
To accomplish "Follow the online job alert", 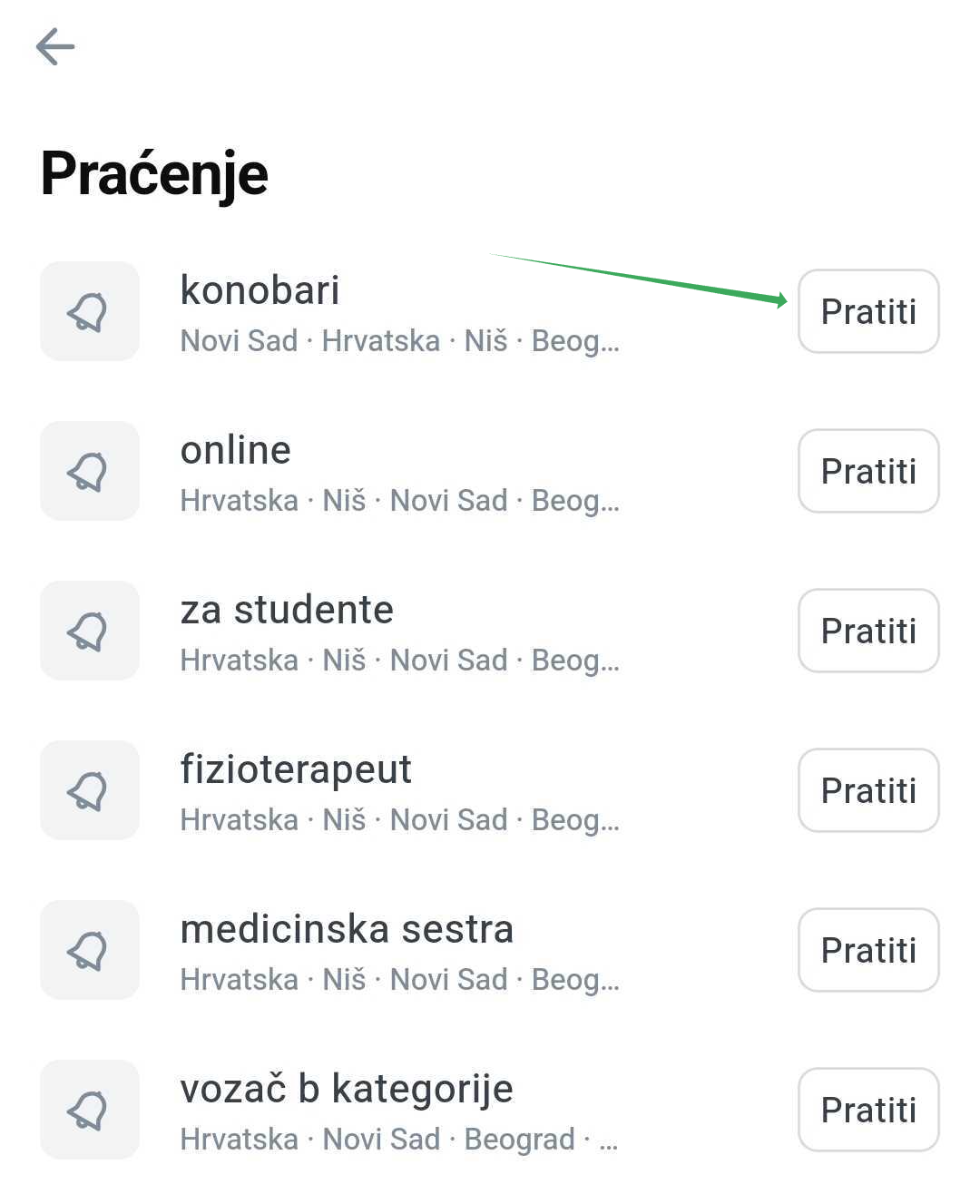I will [x=867, y=471].
